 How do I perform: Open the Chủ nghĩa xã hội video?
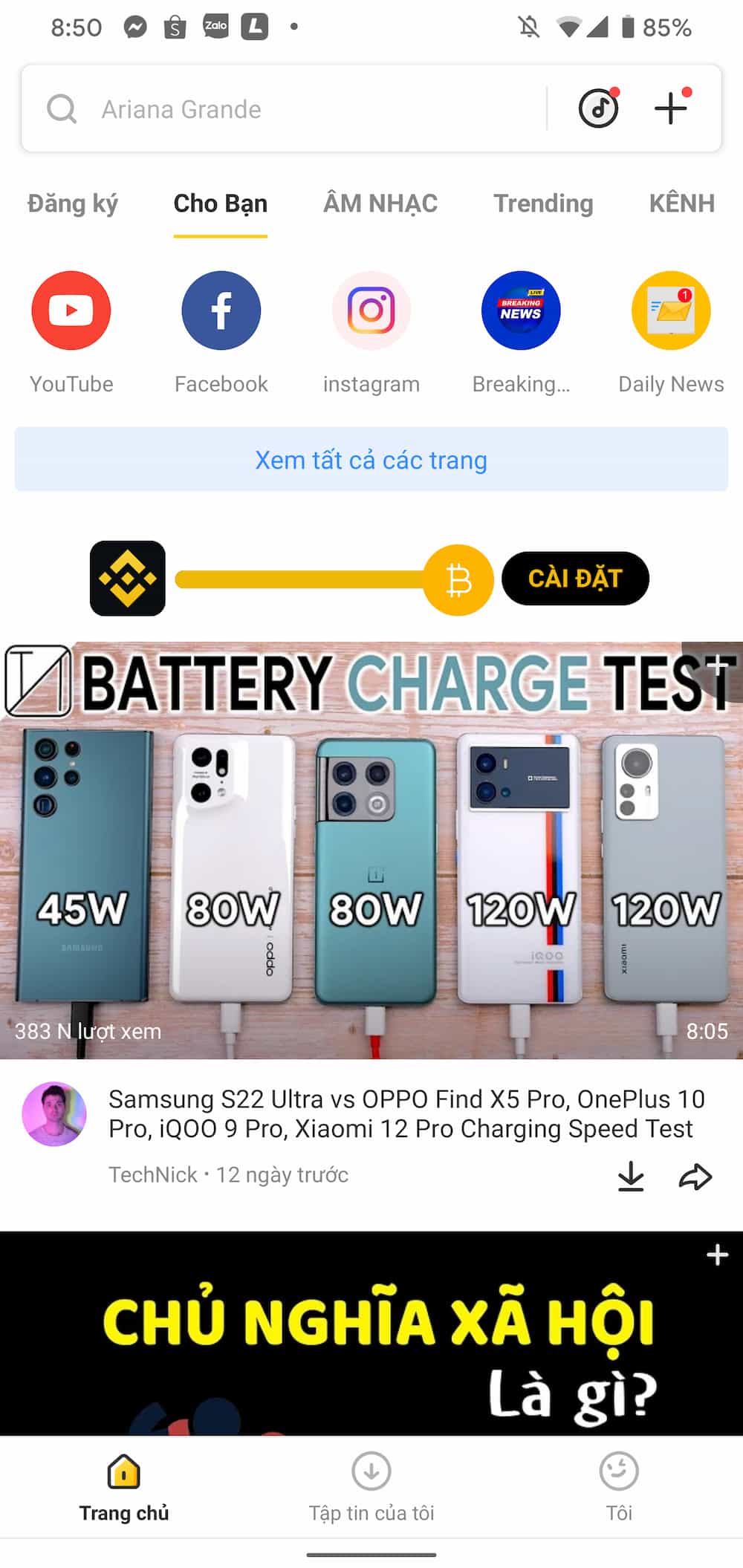tap(371, 1334)
